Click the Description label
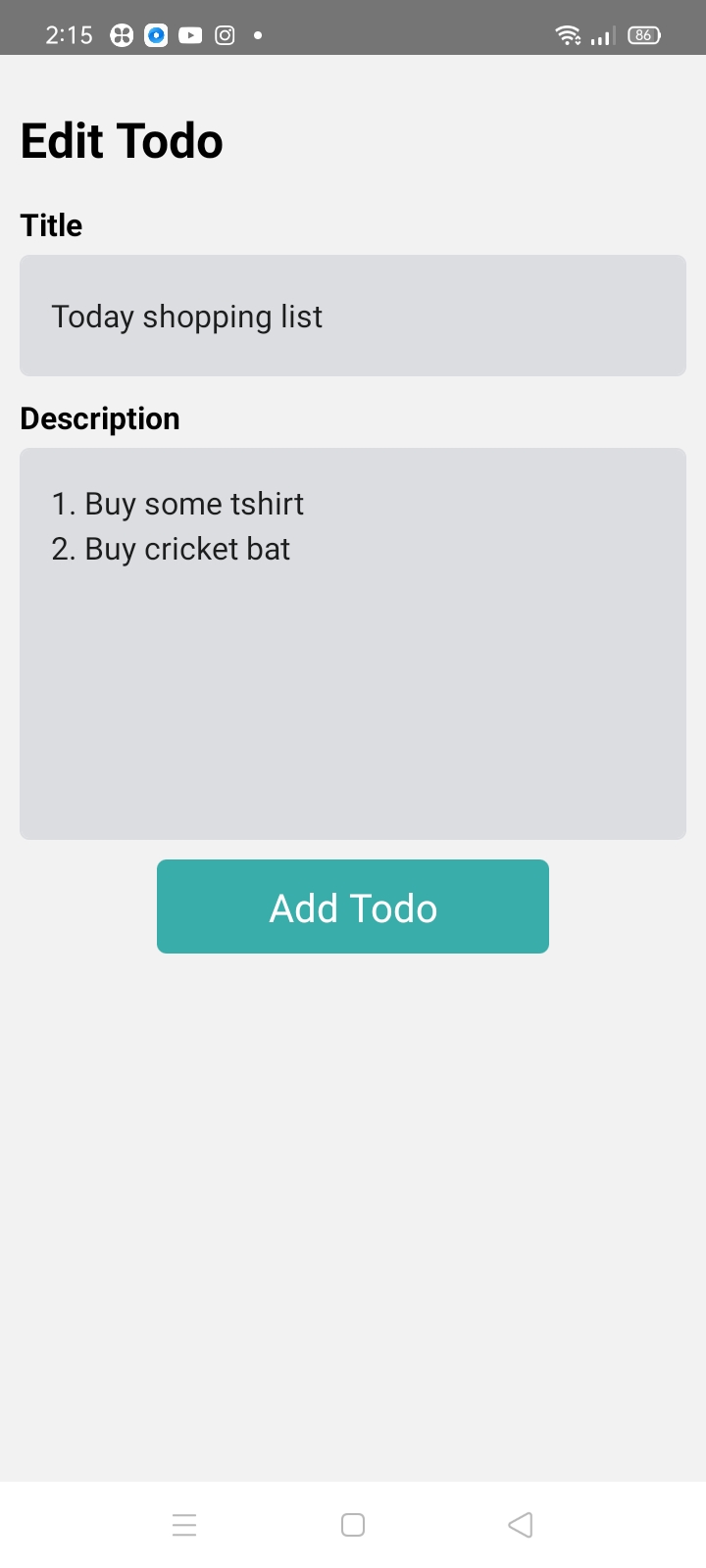 [x=99, y=418]
